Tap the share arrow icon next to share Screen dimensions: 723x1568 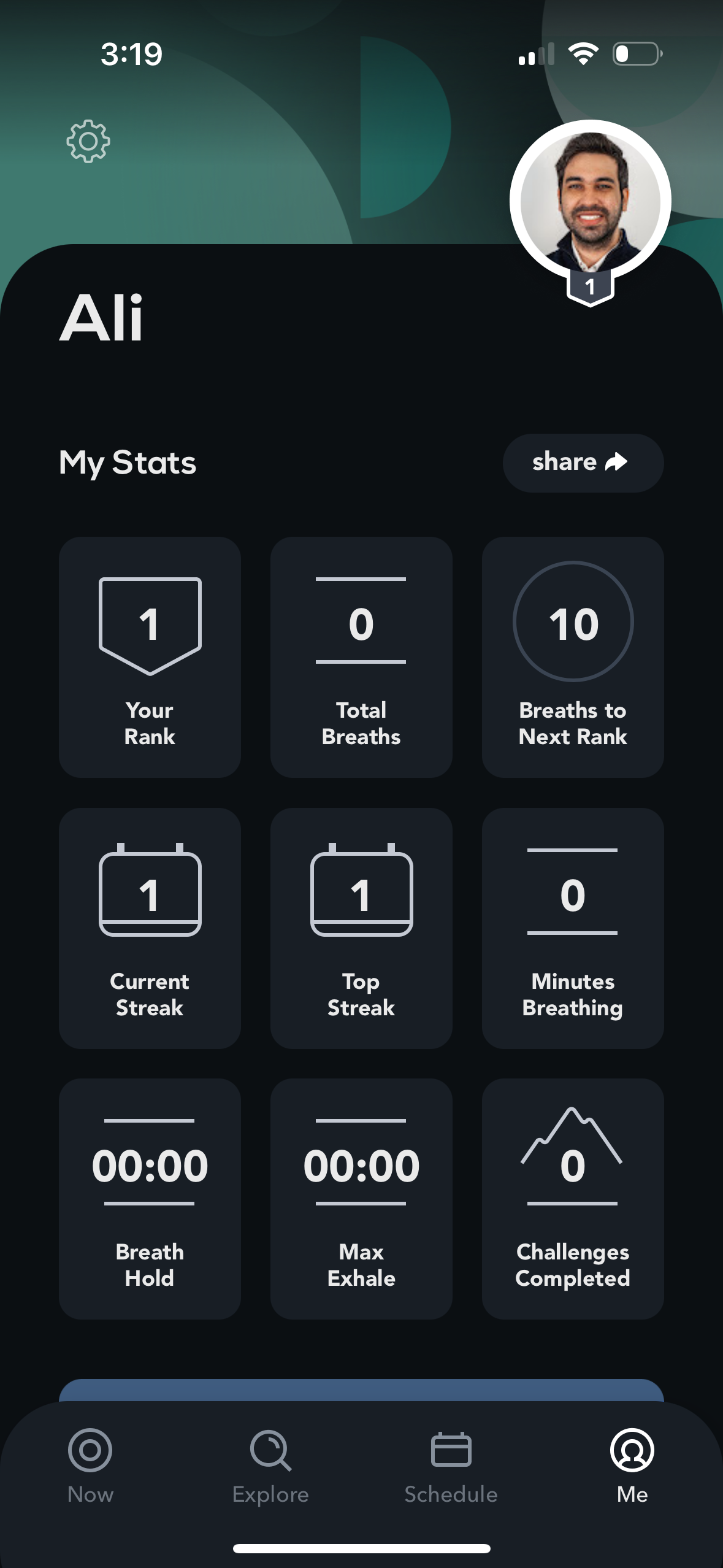pos(615,462)
